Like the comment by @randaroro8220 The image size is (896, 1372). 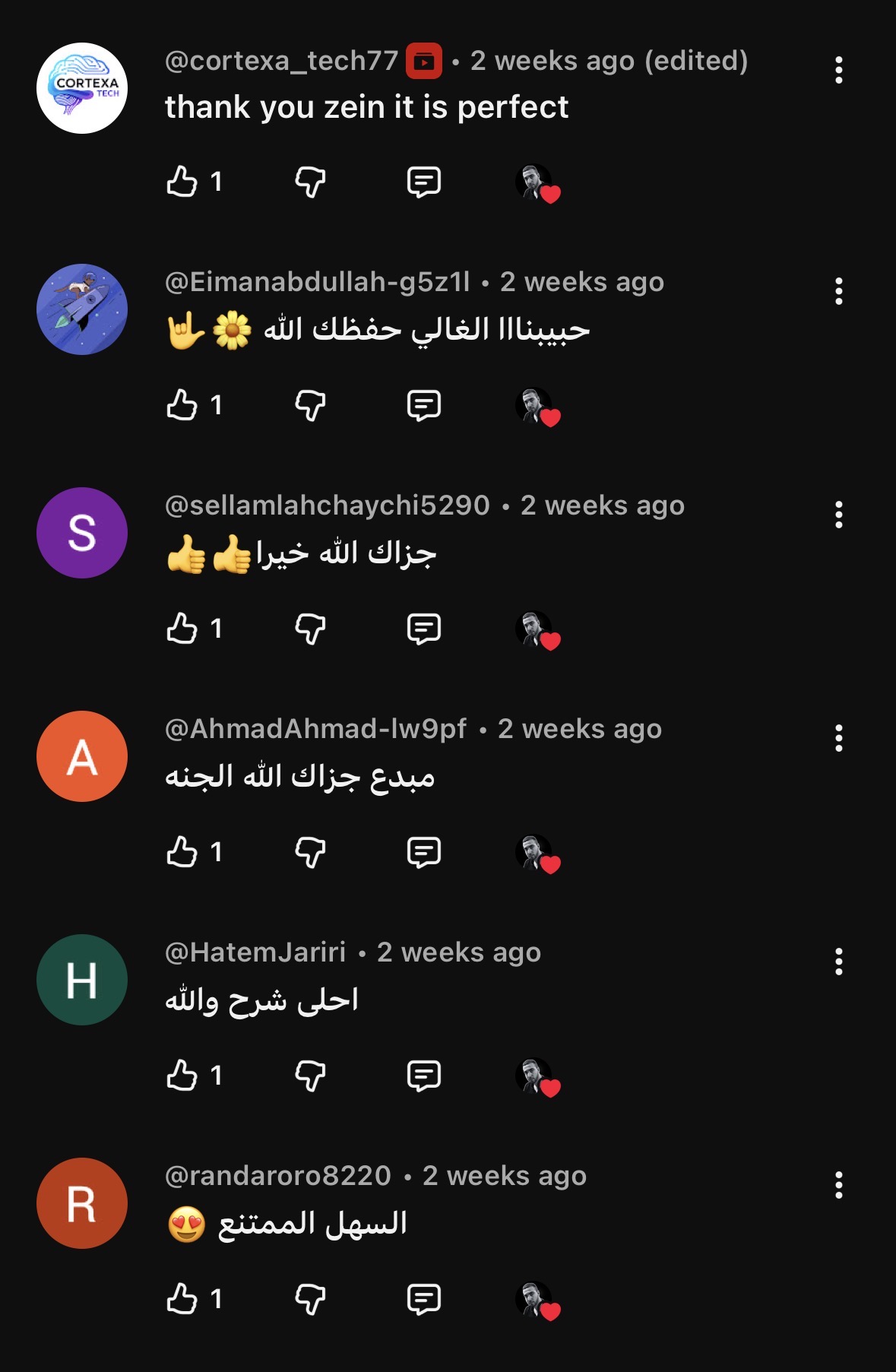click(182, 1299)
